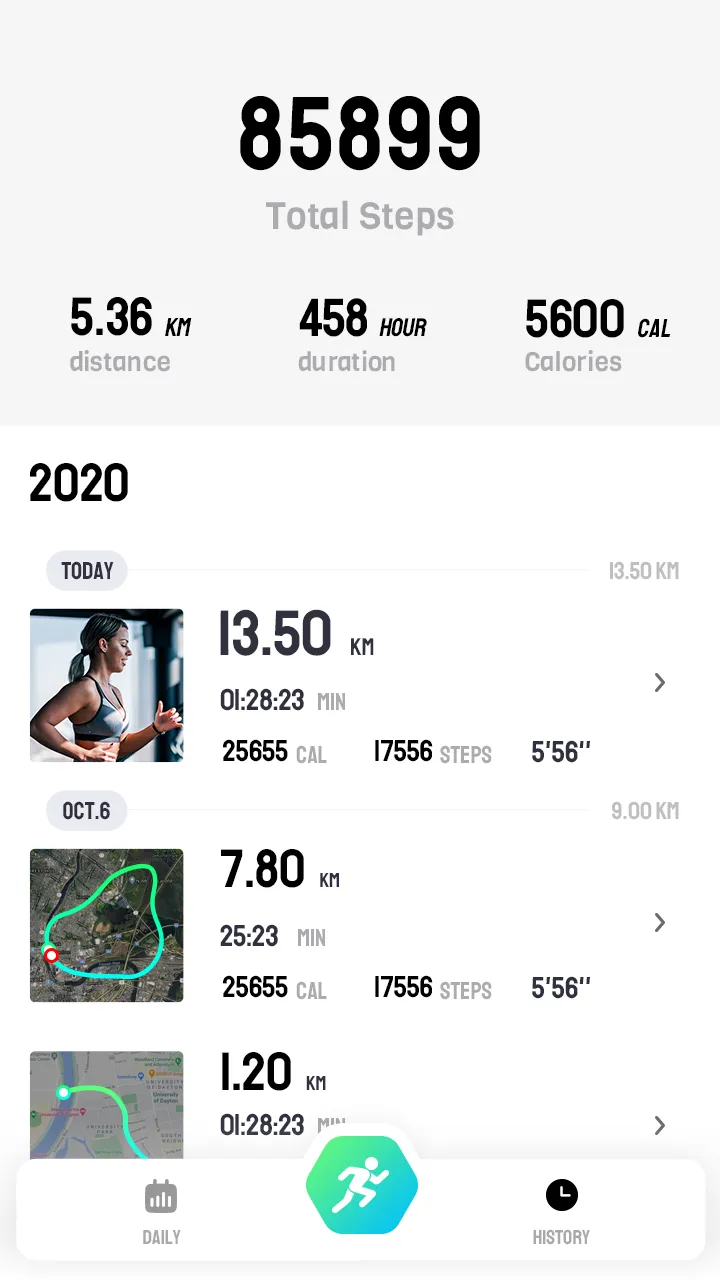Open the 1.20 KM run details arrow

(x=659, y=1125)
